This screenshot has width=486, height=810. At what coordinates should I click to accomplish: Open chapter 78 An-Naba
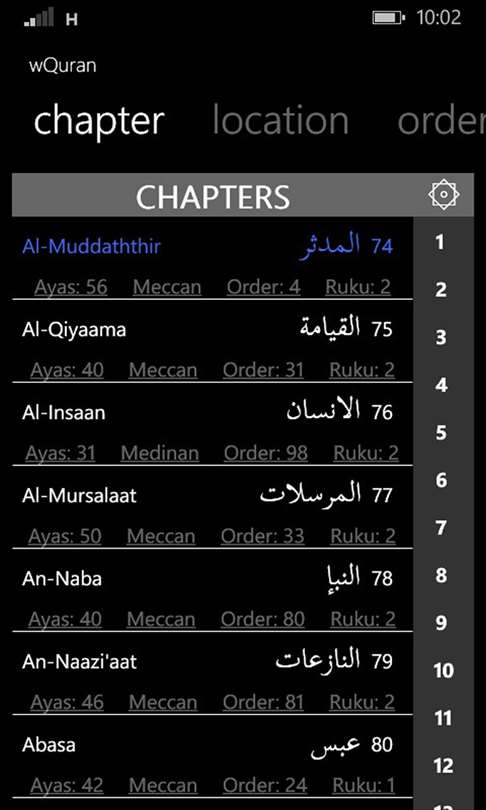click(212, 590)
